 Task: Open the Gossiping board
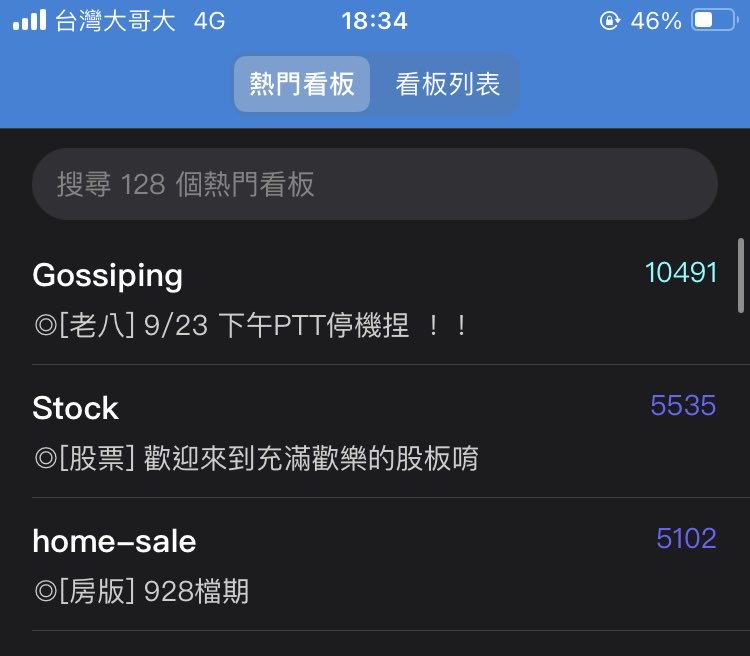(375, 298)
